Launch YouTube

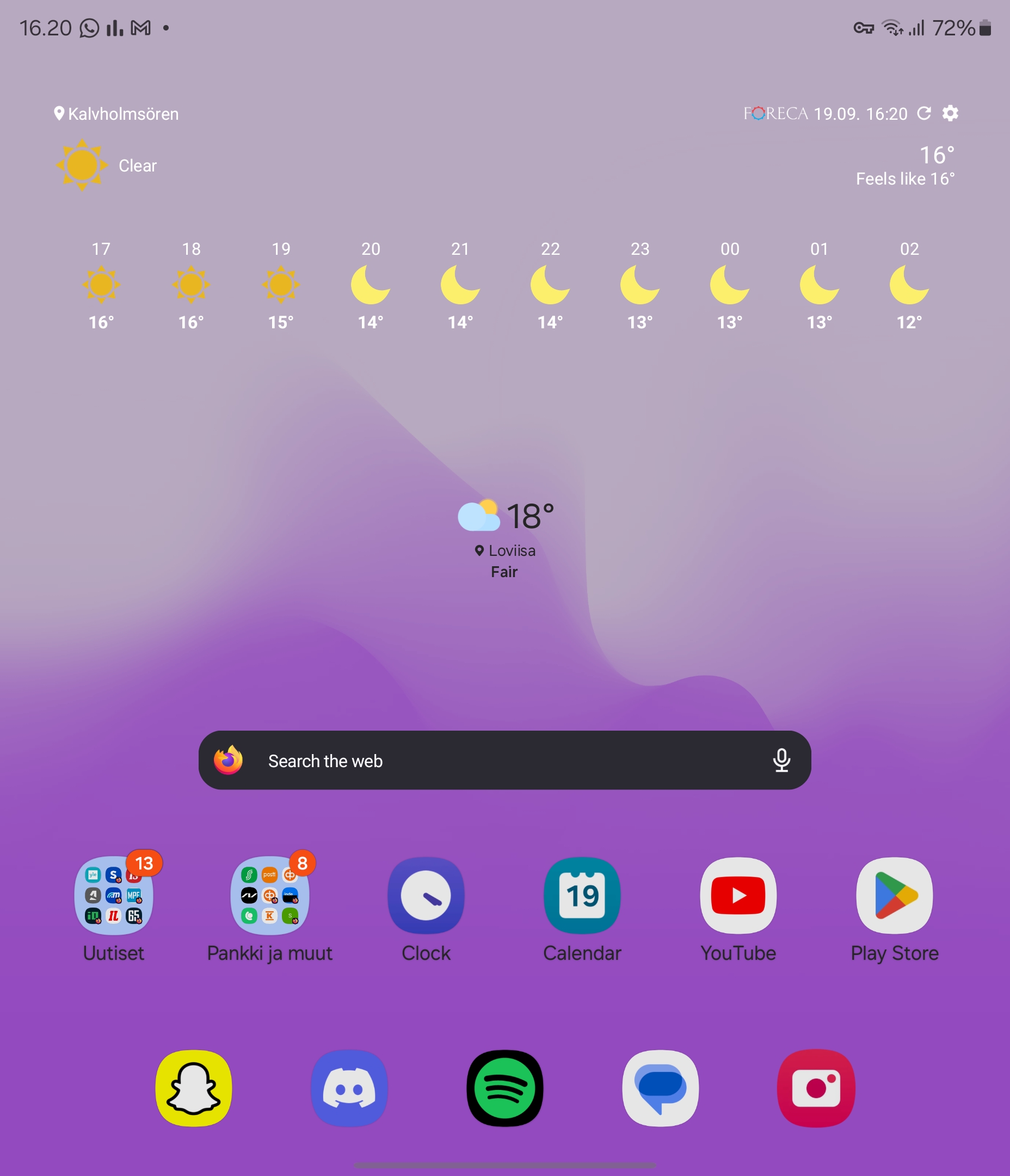(x=738, y=896)
